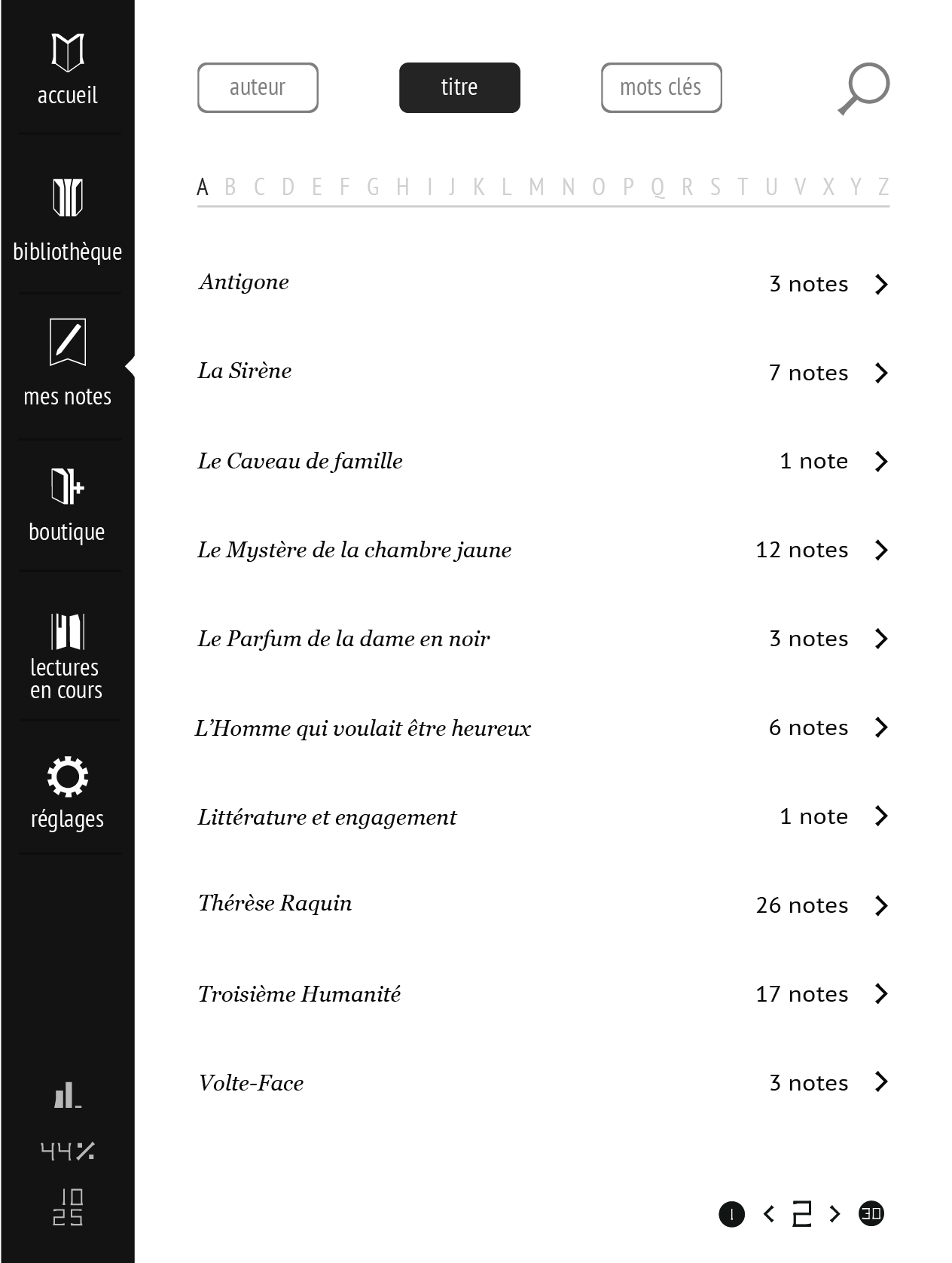This screenshot has width=952, height=1263.
Task: Go to the next page arrow
Action: pos(835,1213)
